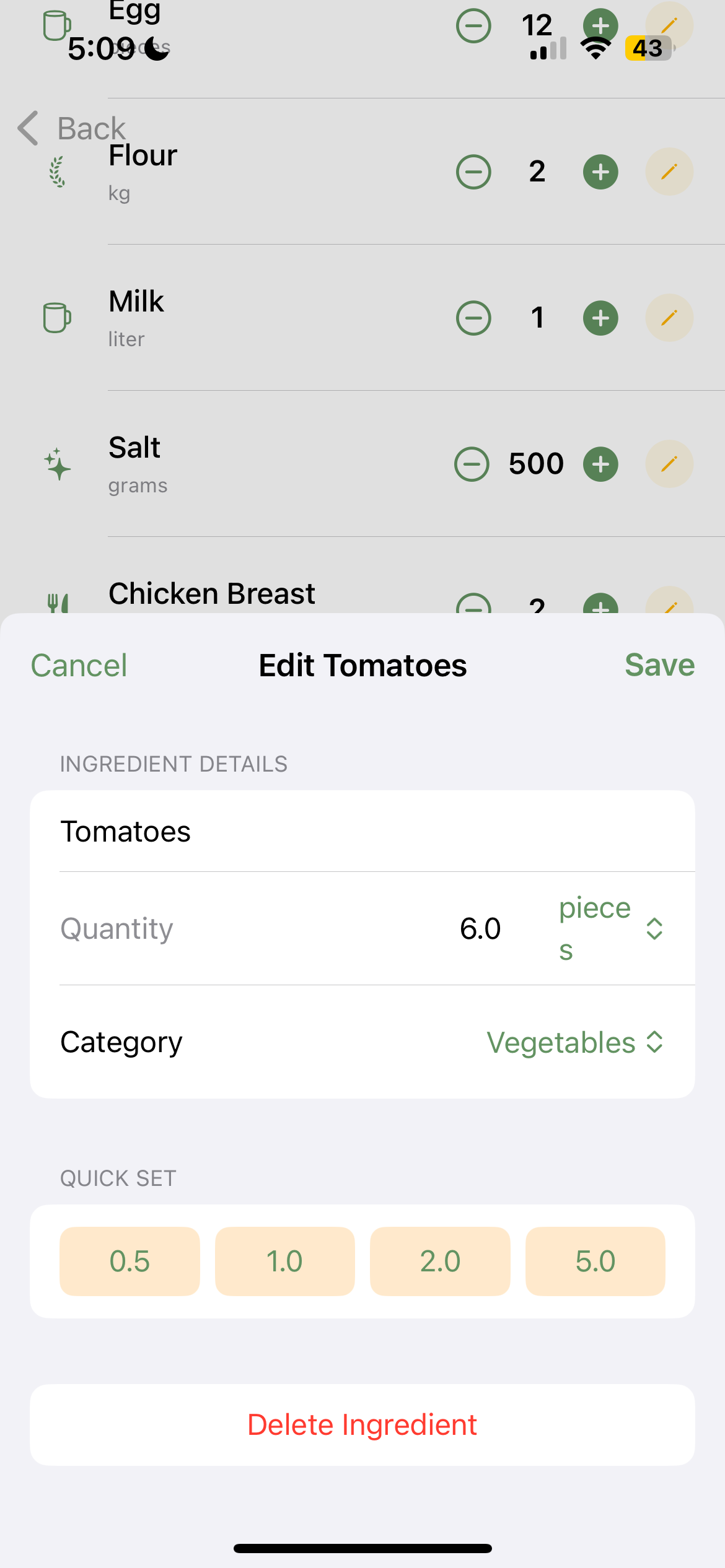Delete this ingredient
The width and height of the screenshot is (725, 1568).
coord(362,1425)
